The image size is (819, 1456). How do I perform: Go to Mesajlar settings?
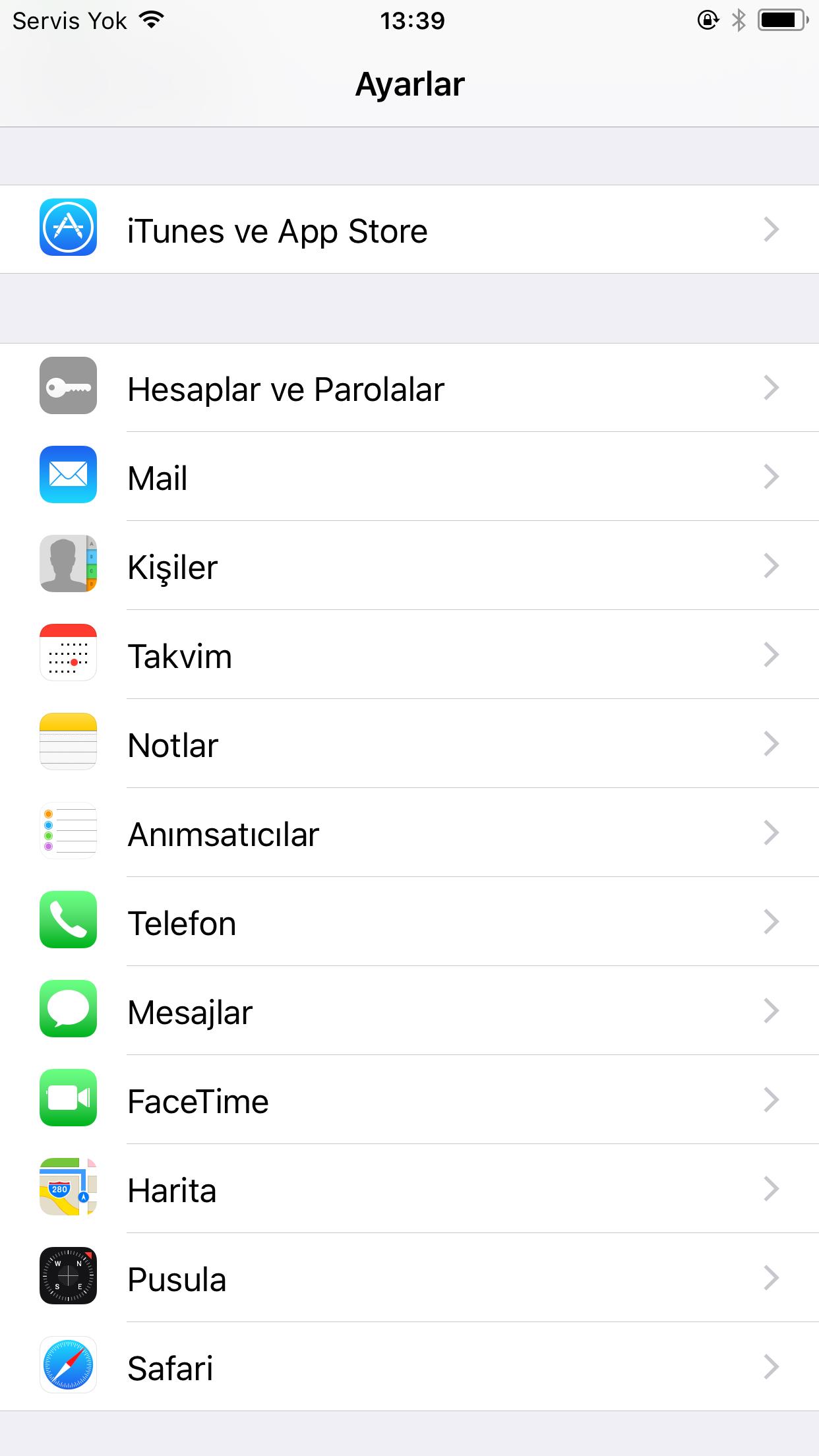point(409,1011)
